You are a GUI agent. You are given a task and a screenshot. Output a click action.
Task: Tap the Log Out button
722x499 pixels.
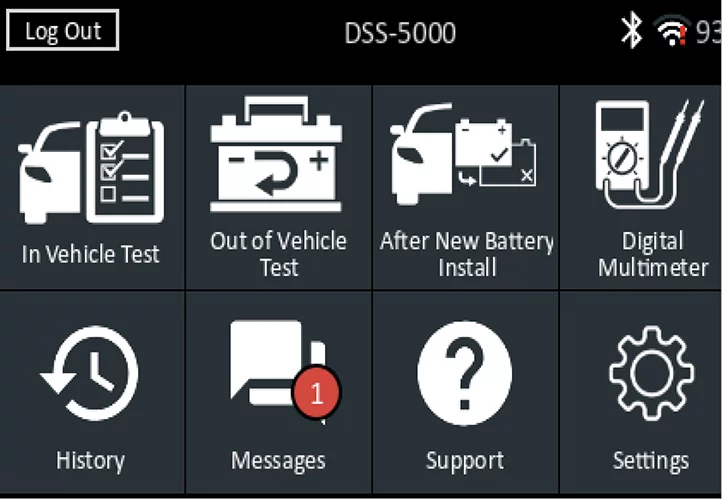click(x=63, y=31)
